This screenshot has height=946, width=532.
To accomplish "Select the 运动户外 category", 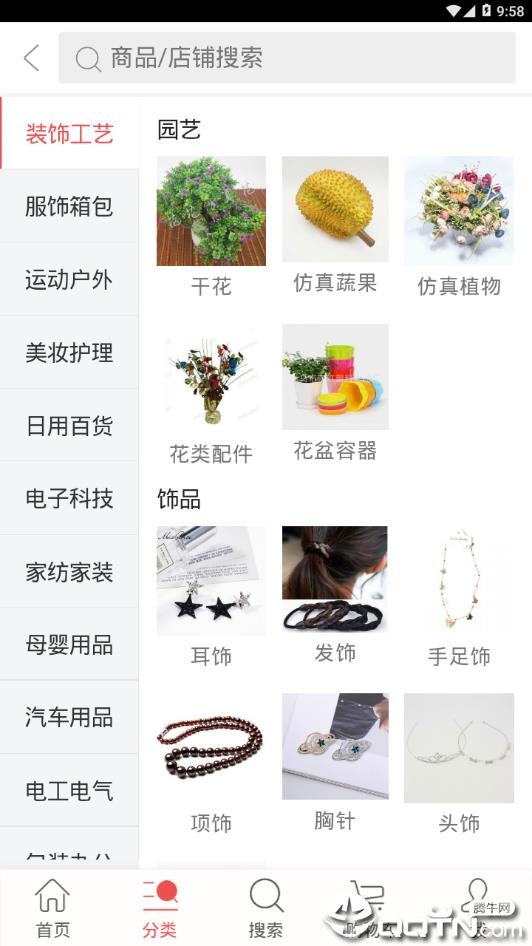I will point(69,279).
